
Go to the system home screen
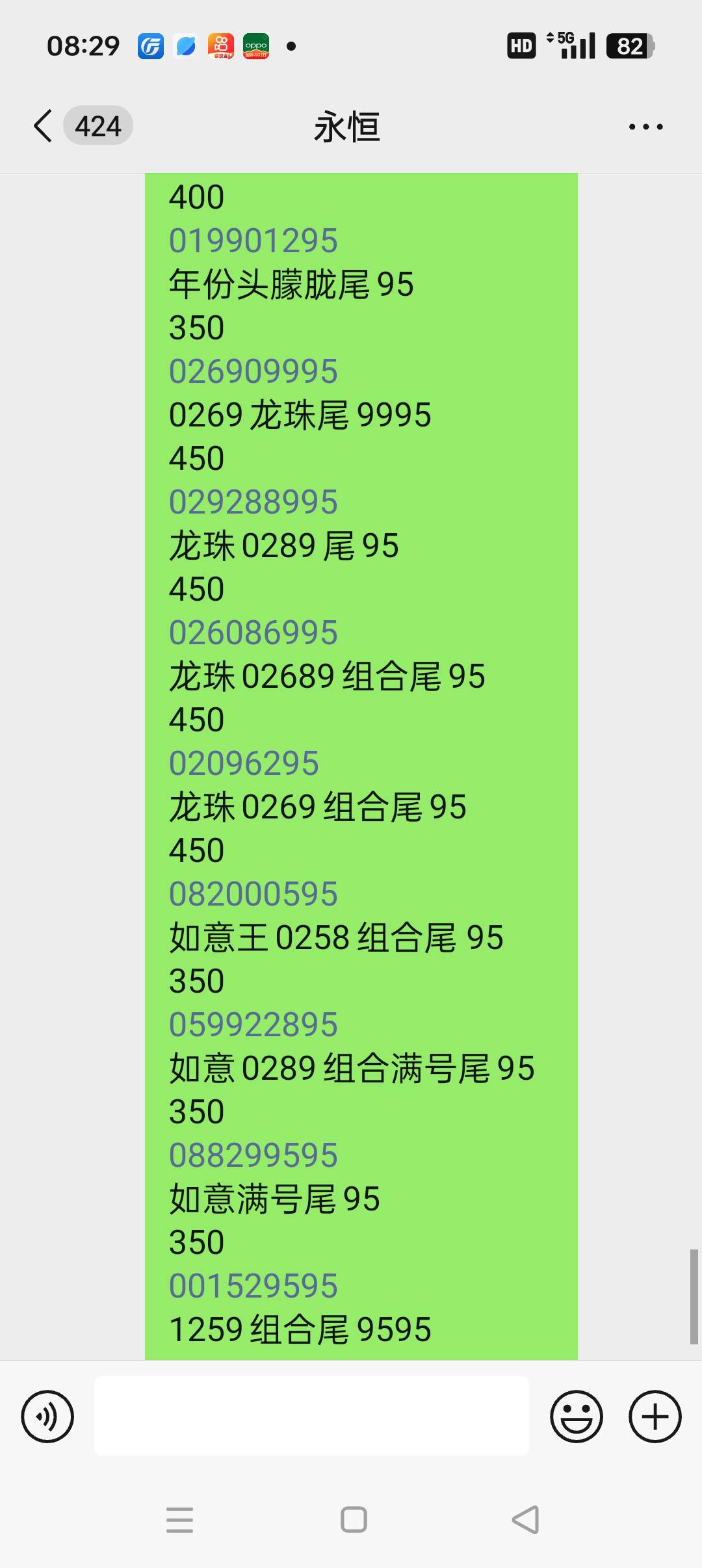(354, 1520)
